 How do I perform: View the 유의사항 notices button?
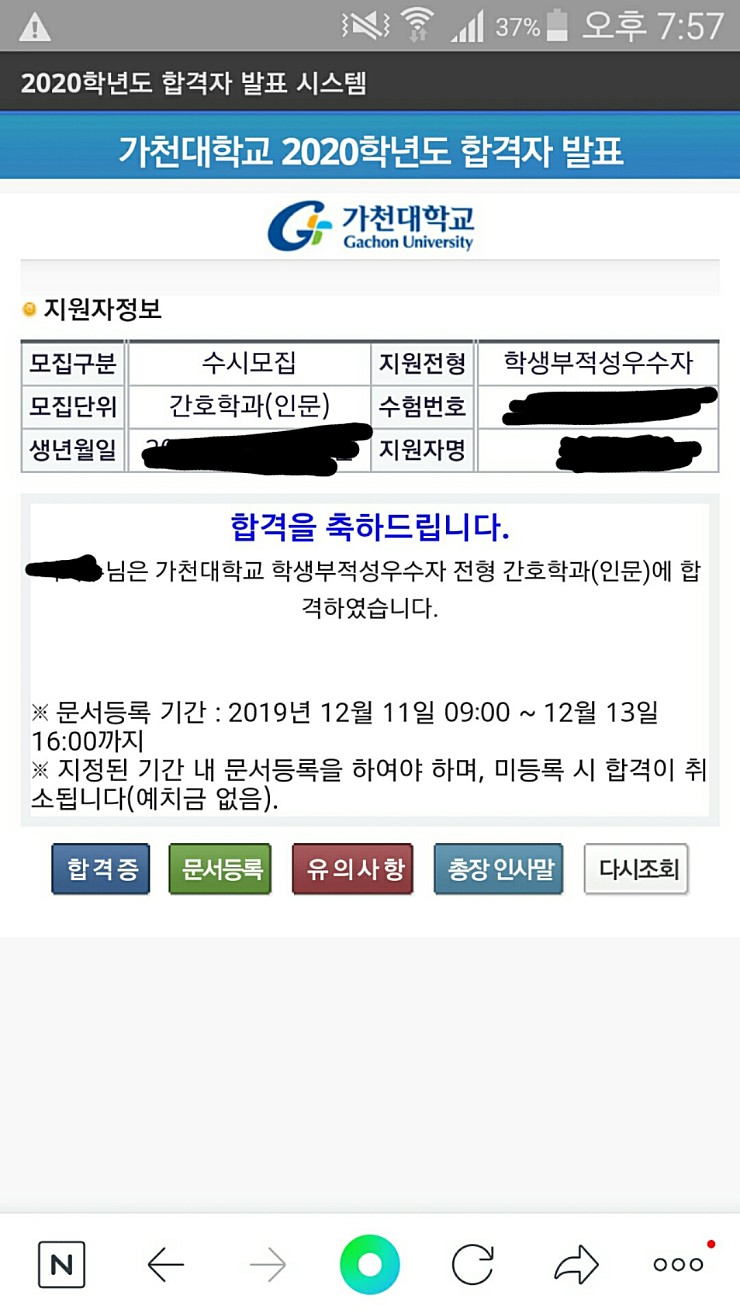pos(353,869)
